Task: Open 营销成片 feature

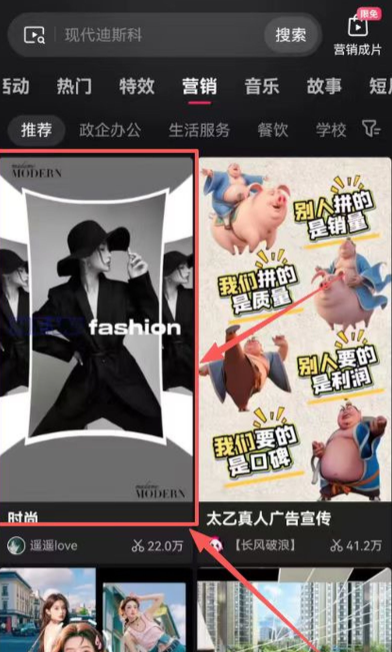Action: click(x=357, y=33)
